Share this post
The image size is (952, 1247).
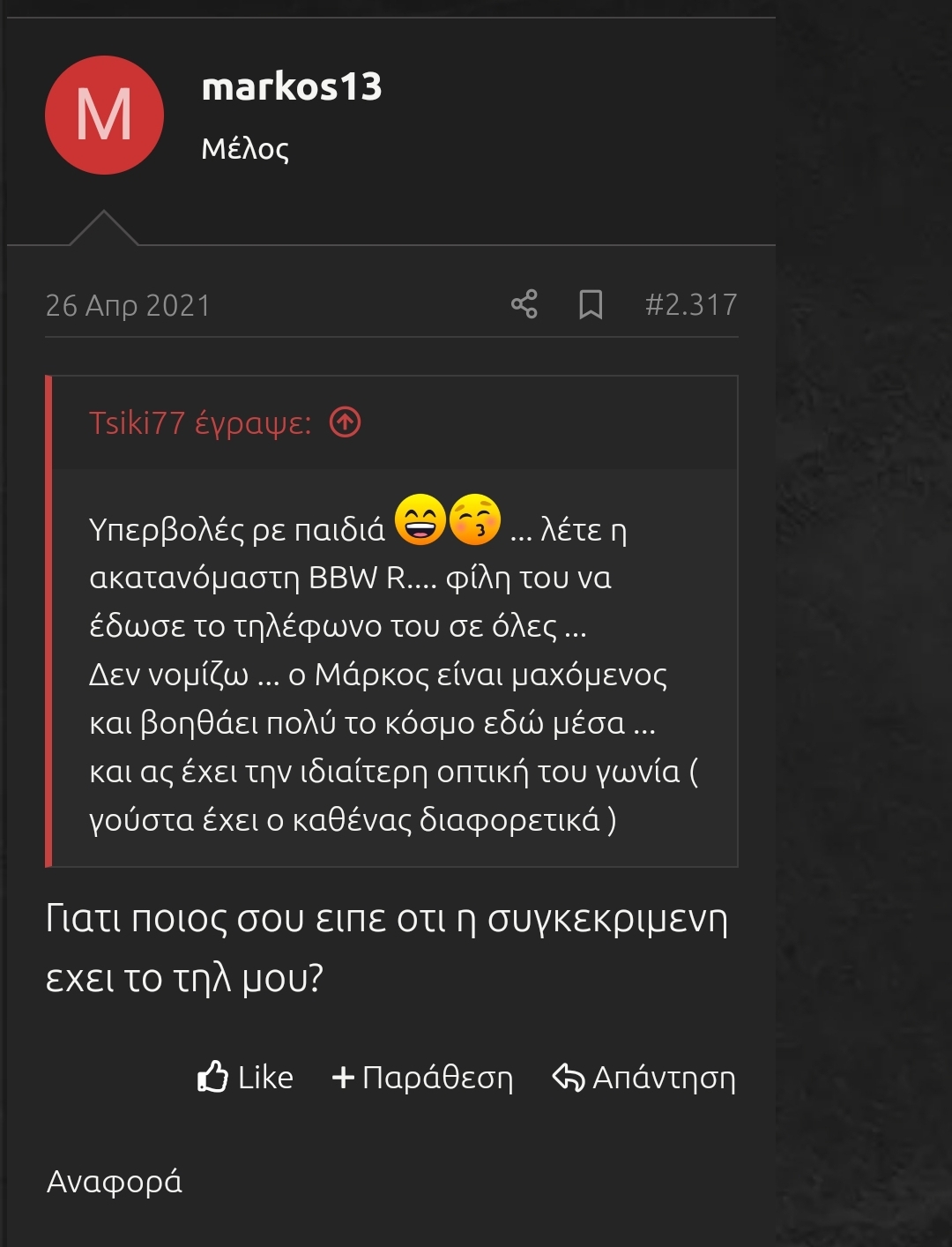pyautogui.click(x=524, y=304)
